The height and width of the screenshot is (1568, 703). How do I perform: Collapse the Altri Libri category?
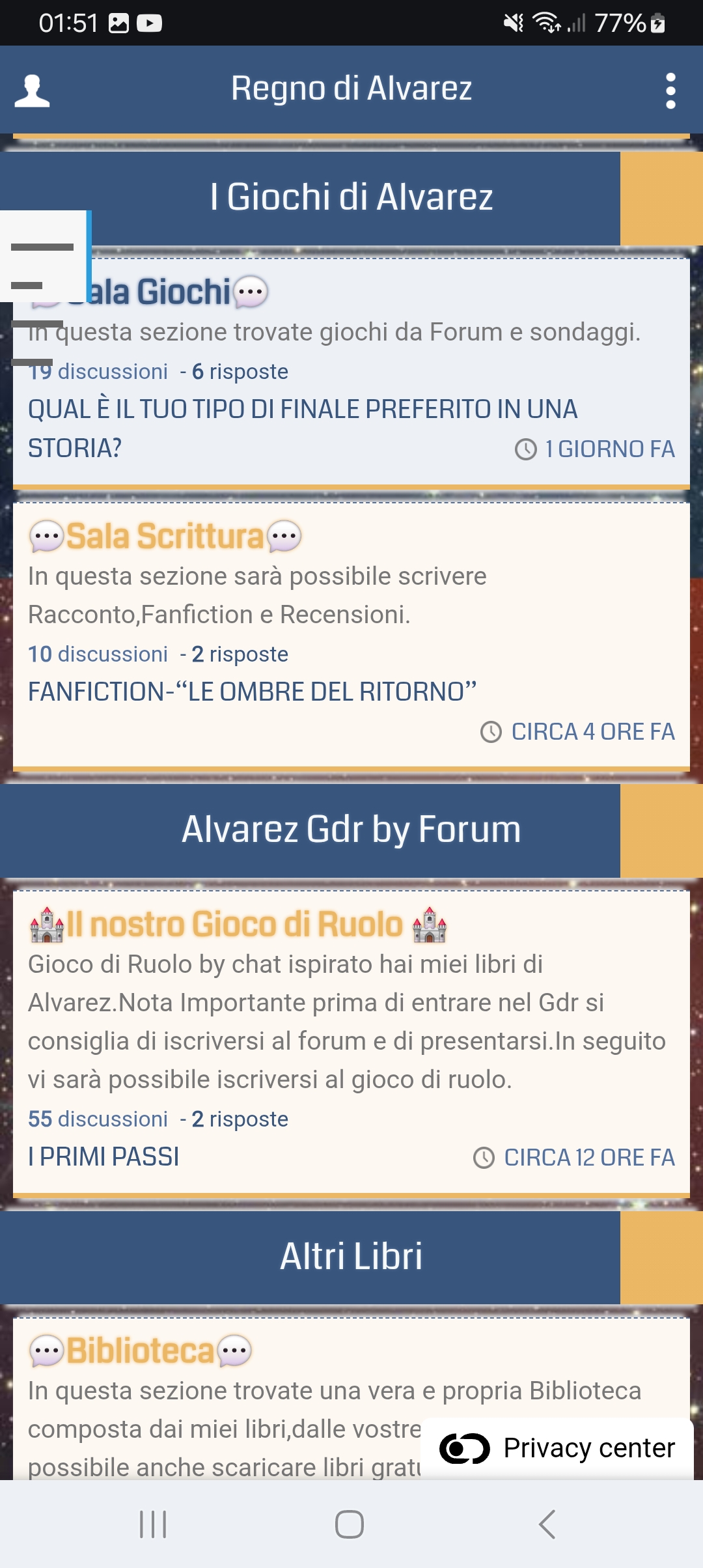(x=661, y=1257)
